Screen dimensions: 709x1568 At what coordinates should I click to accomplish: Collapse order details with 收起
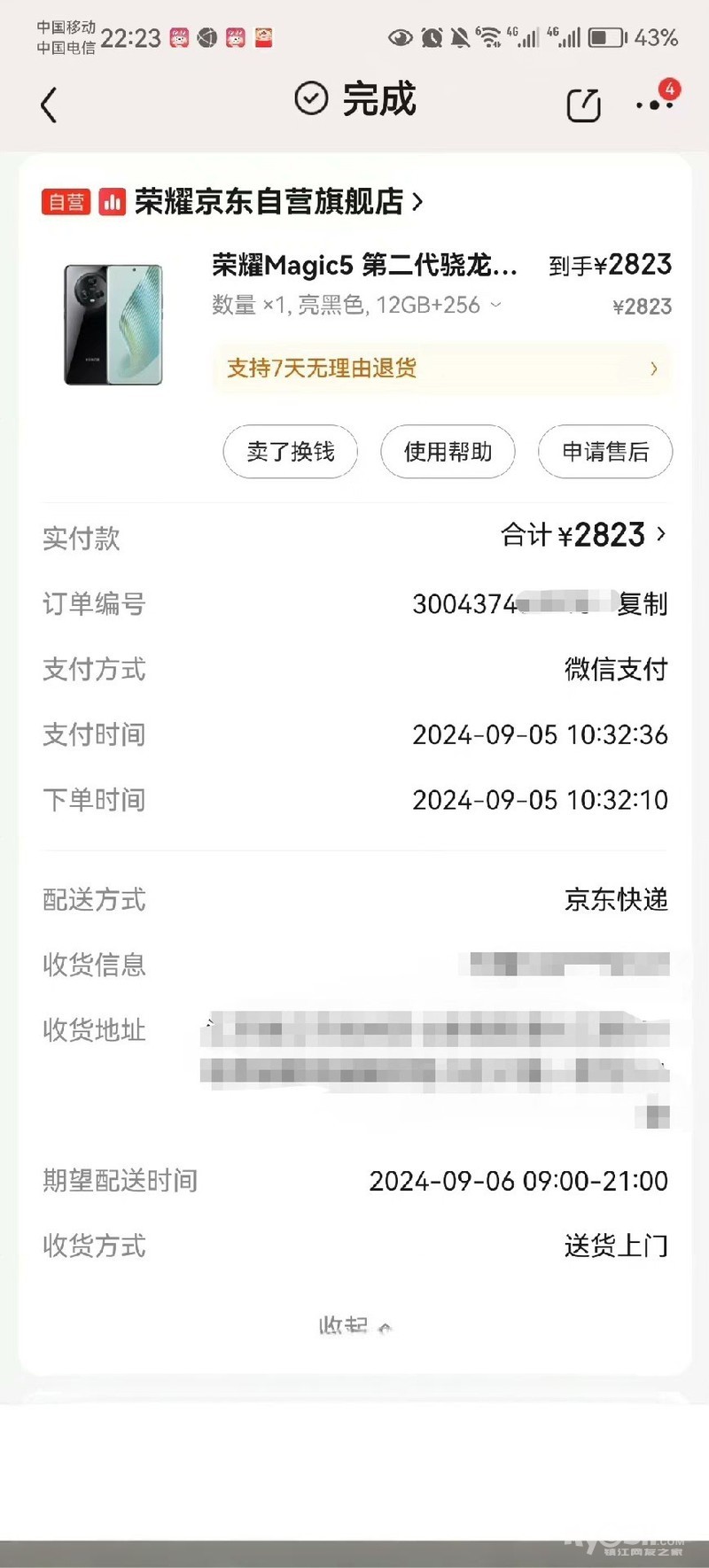click(354, 1326)
